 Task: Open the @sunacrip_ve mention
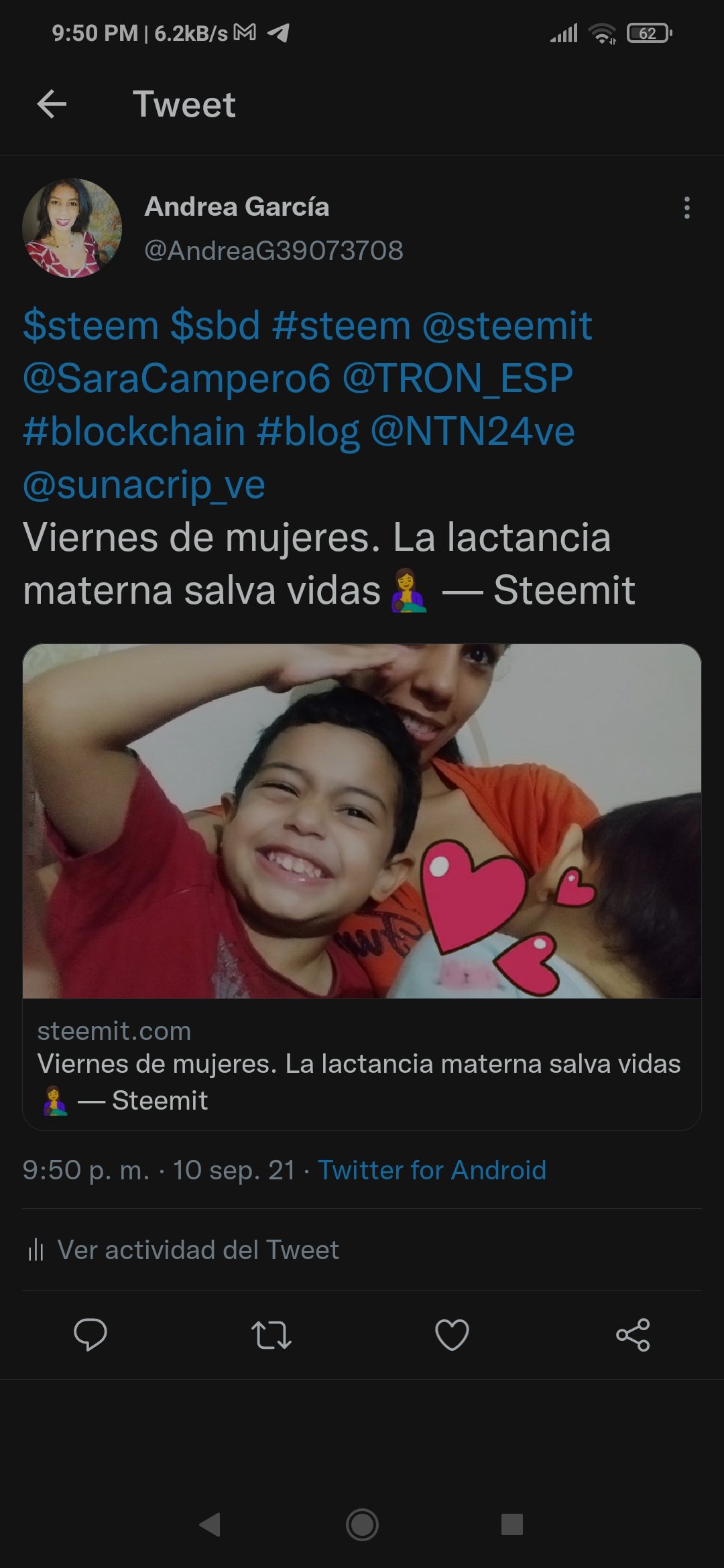coord(144,484)
